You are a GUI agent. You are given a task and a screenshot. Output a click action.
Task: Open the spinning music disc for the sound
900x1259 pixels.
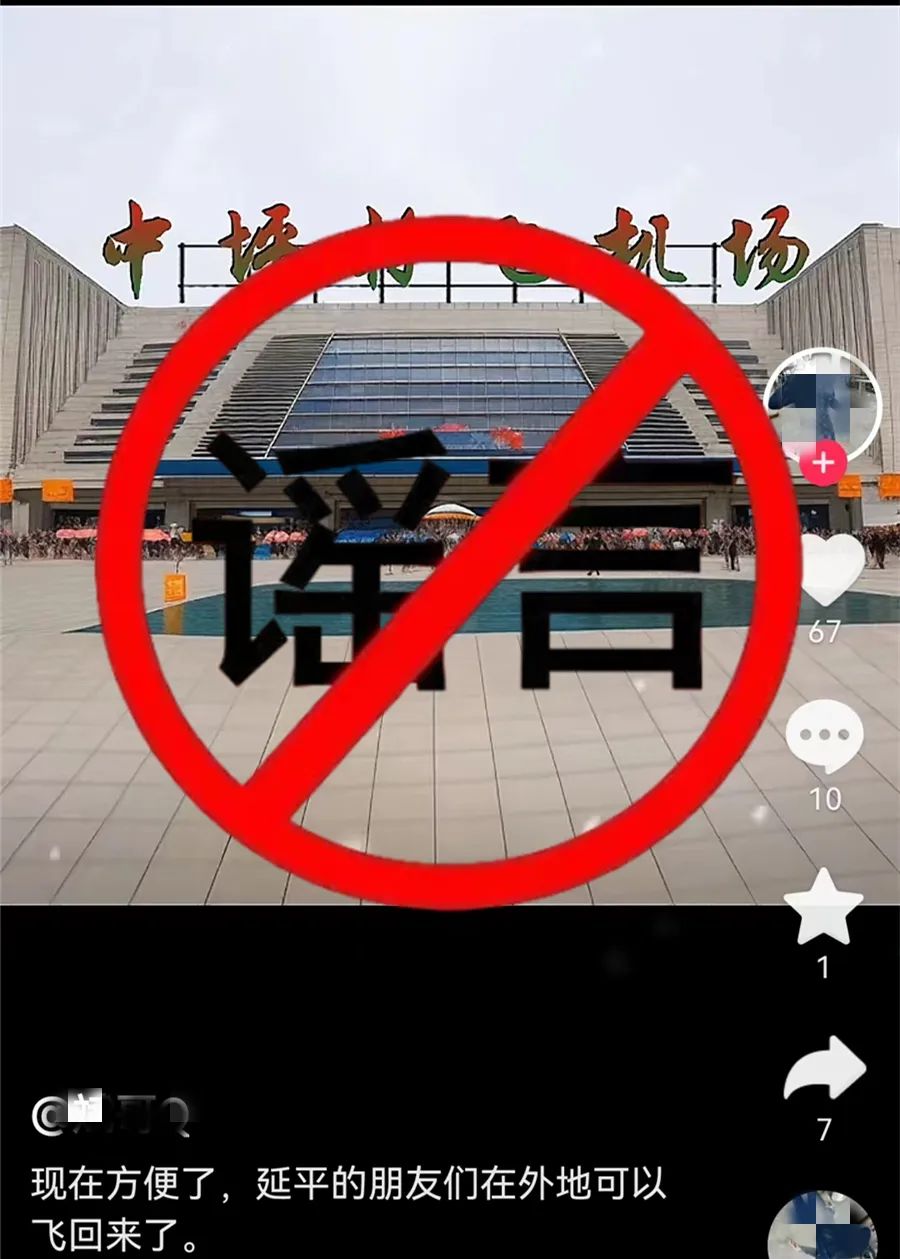tap(823, 1226)
